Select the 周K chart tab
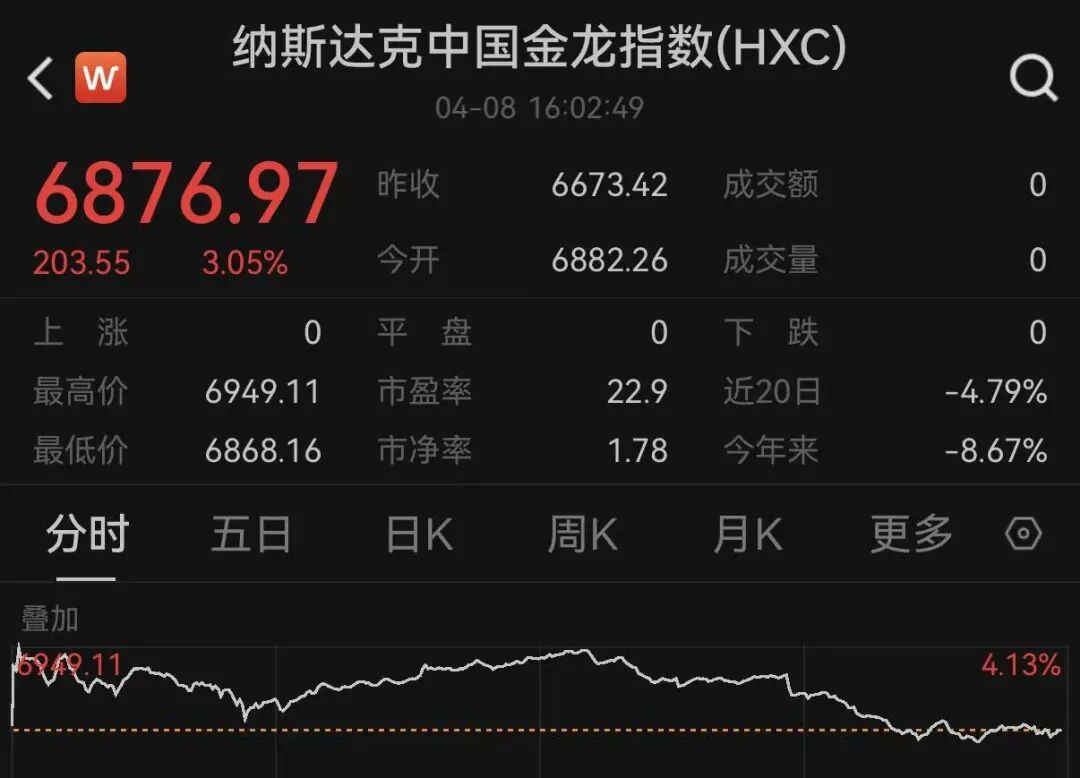 pos(583,535)
